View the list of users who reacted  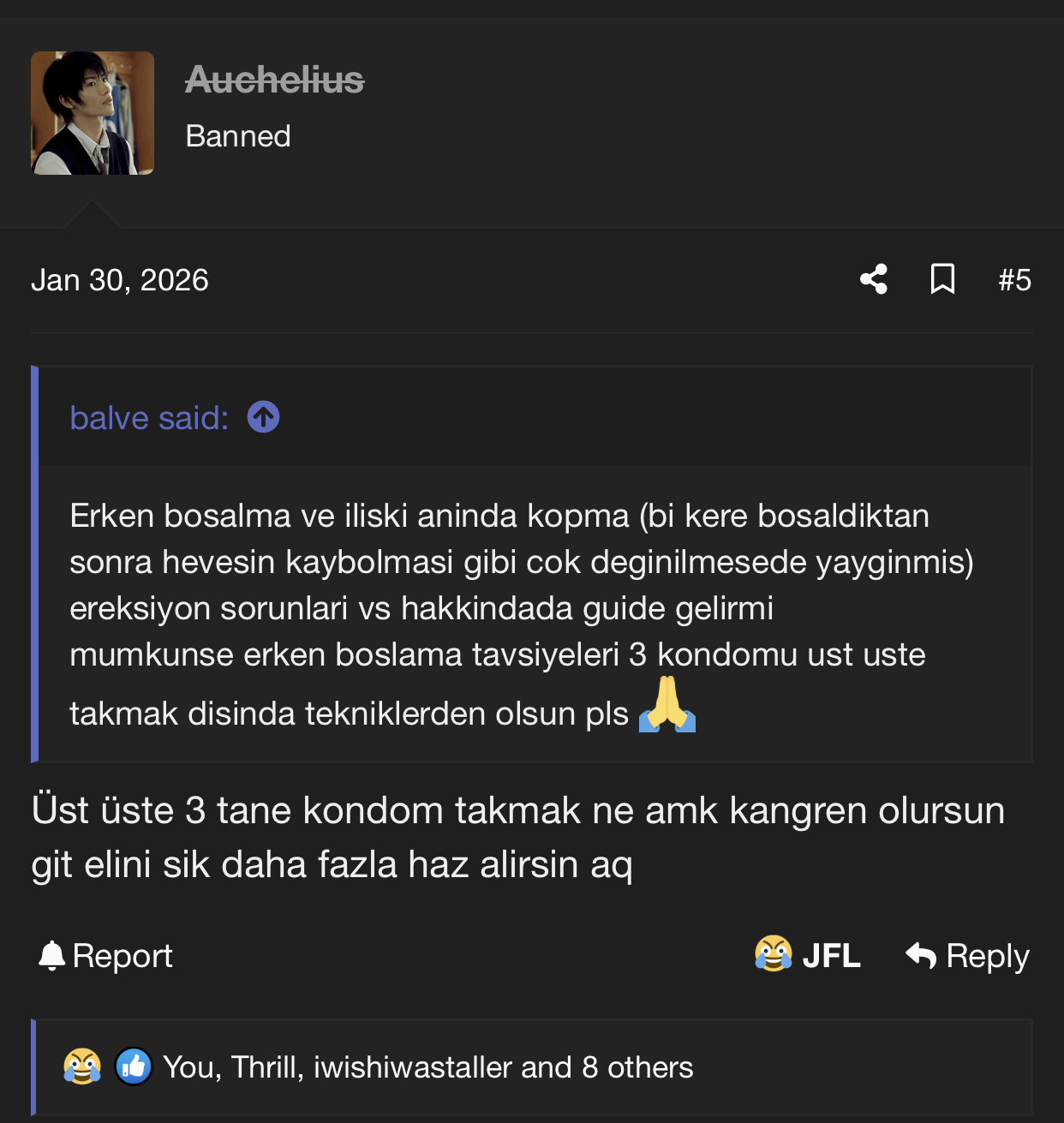tap(427, 1067)
